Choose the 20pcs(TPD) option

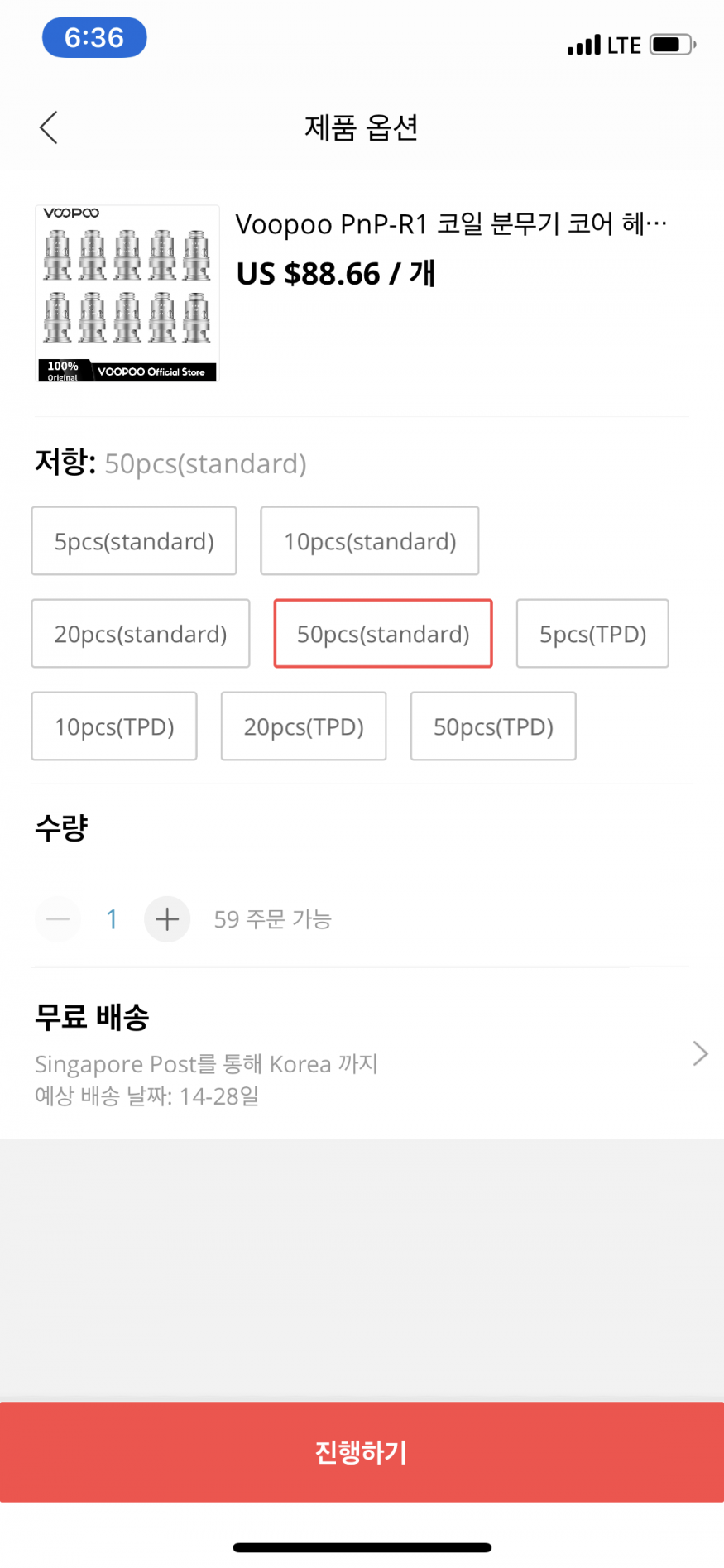(304, 726)
